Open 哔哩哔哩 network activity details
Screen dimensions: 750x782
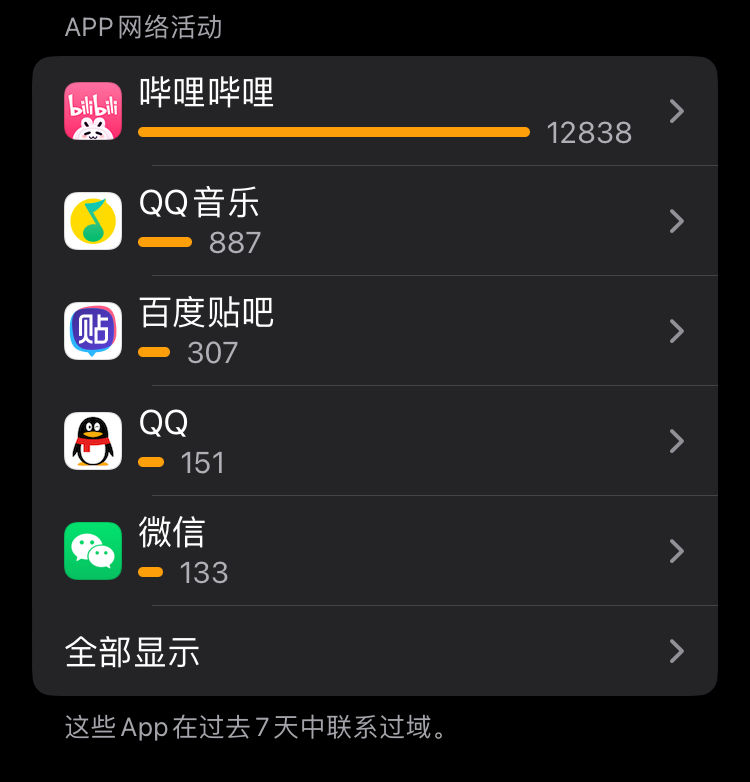tap(375, 111)
